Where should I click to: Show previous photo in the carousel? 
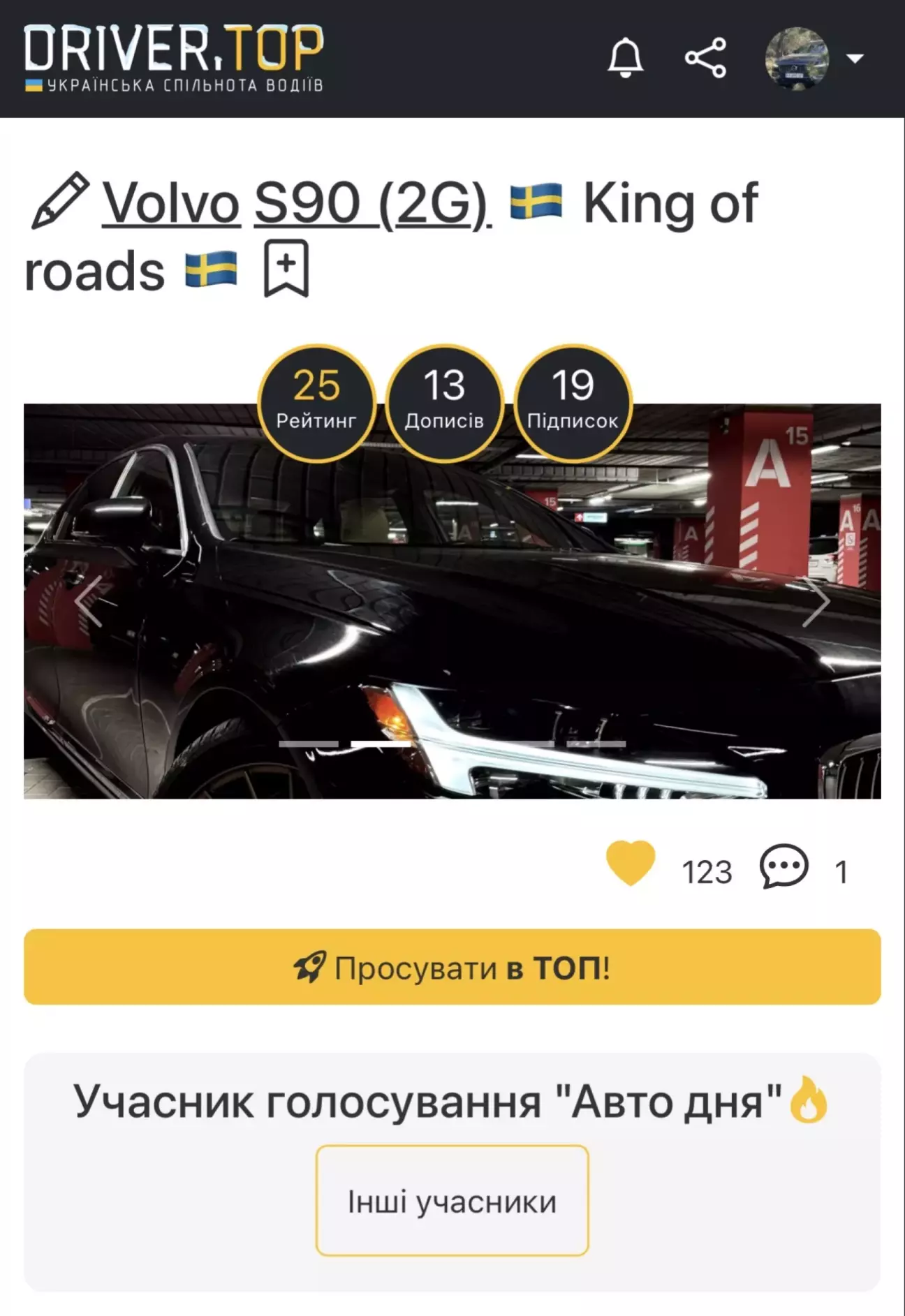[89, 601]
